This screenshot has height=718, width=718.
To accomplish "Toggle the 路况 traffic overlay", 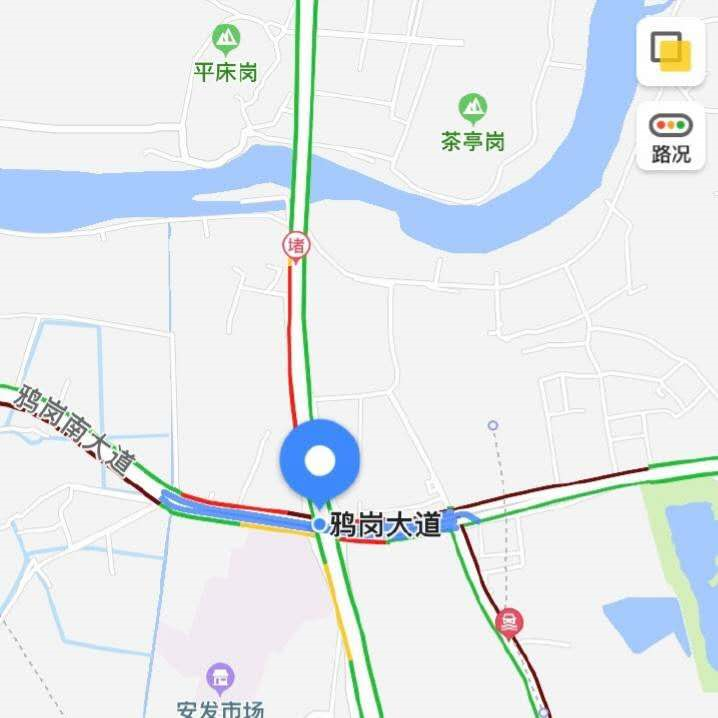I will click(671, 137).
